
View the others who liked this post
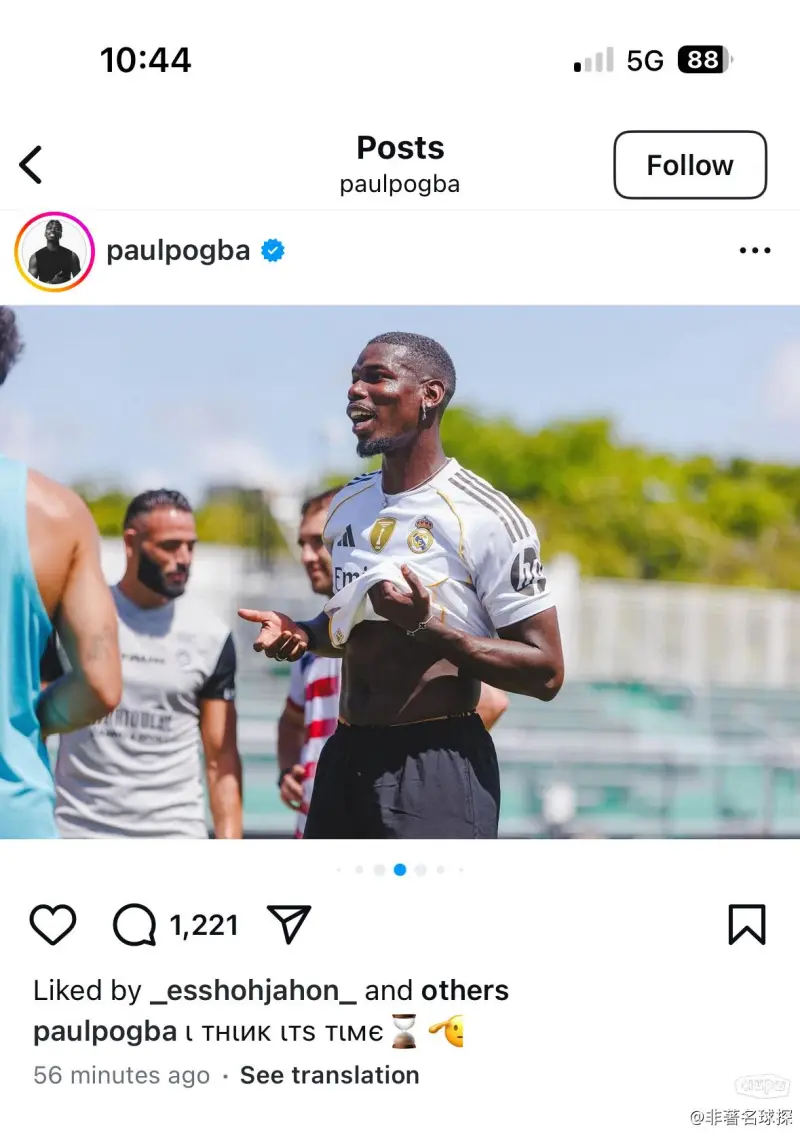464,991
